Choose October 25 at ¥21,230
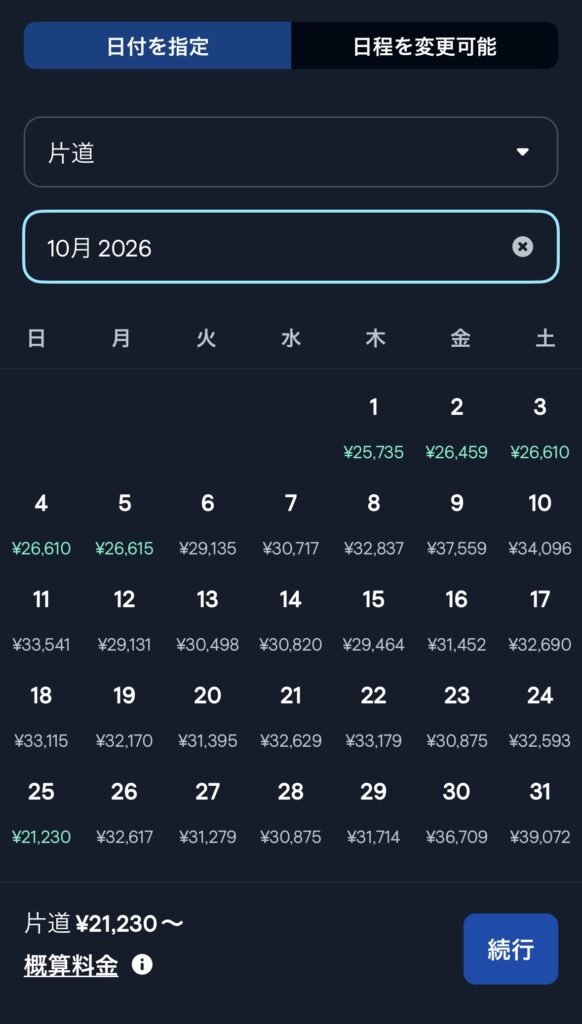 [x=41, y=813]
